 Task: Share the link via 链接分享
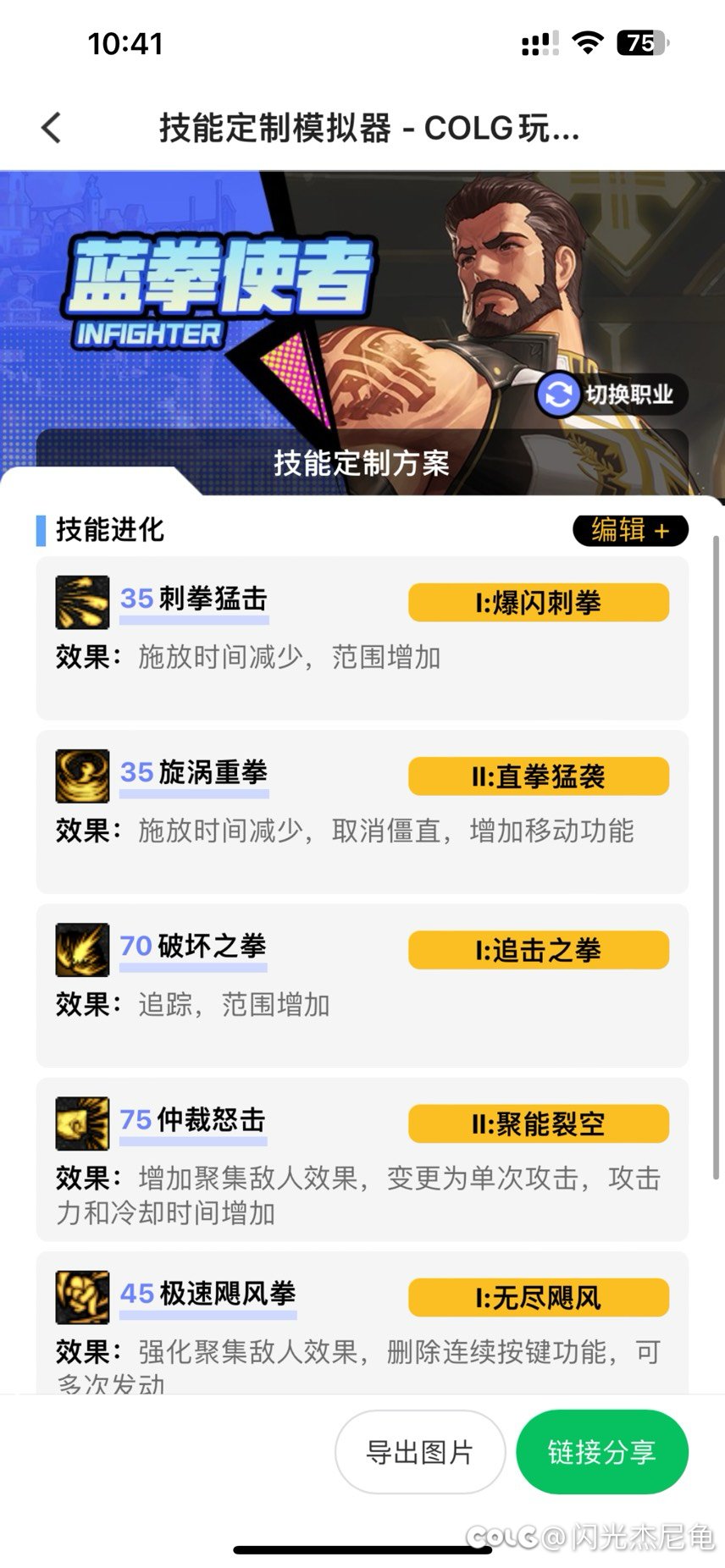pos(602,1452)
